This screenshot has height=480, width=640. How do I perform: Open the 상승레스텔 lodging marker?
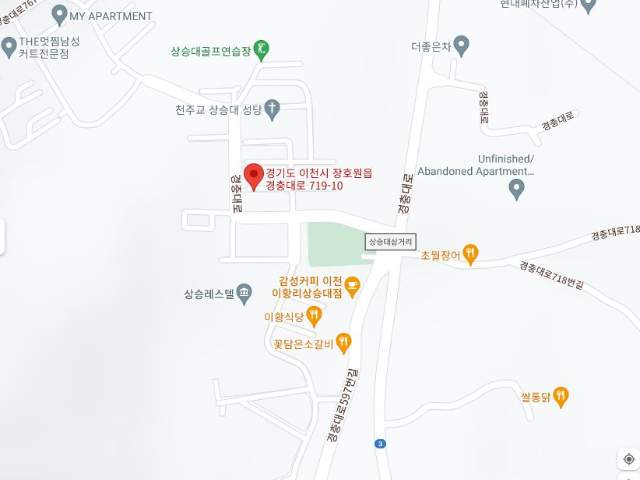point(245,293)
